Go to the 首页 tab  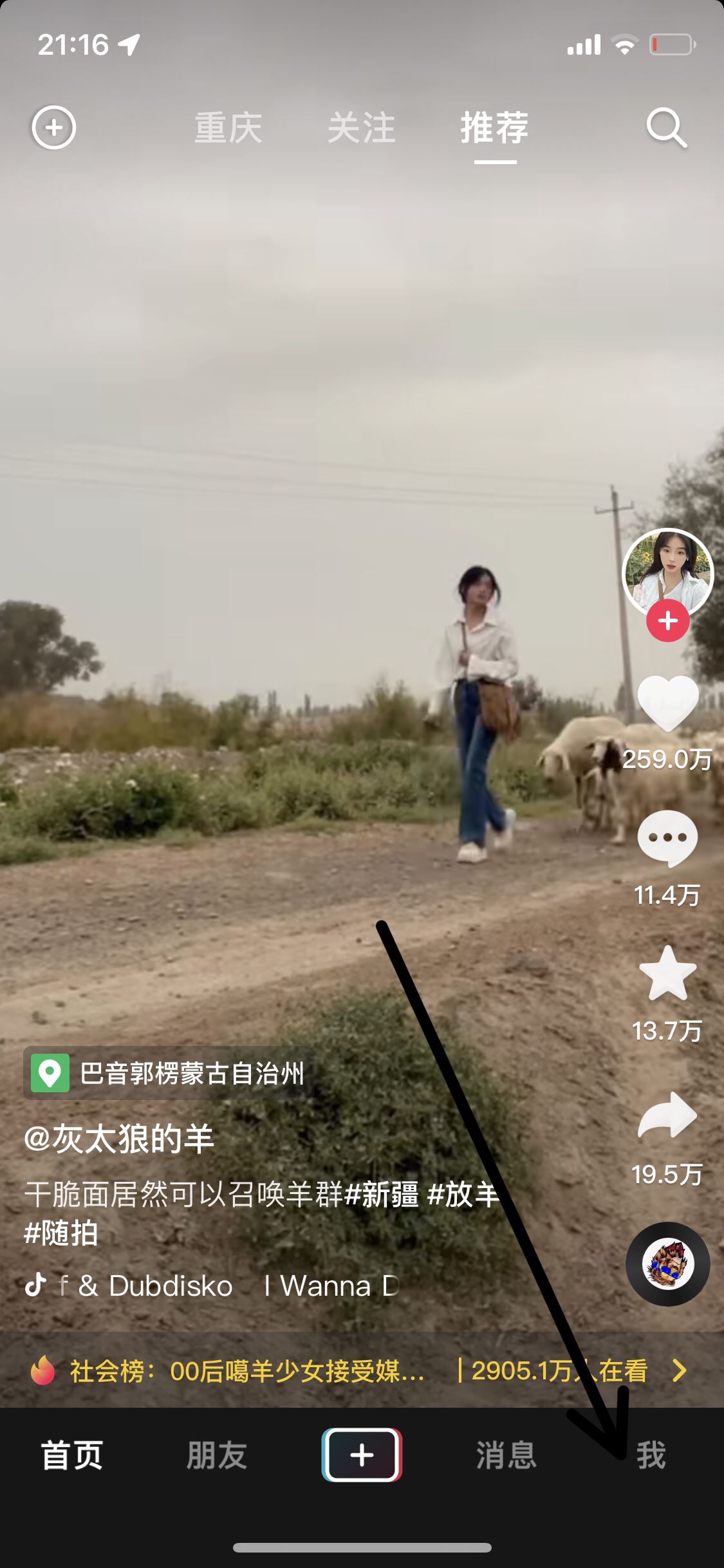click(72, 1455)
